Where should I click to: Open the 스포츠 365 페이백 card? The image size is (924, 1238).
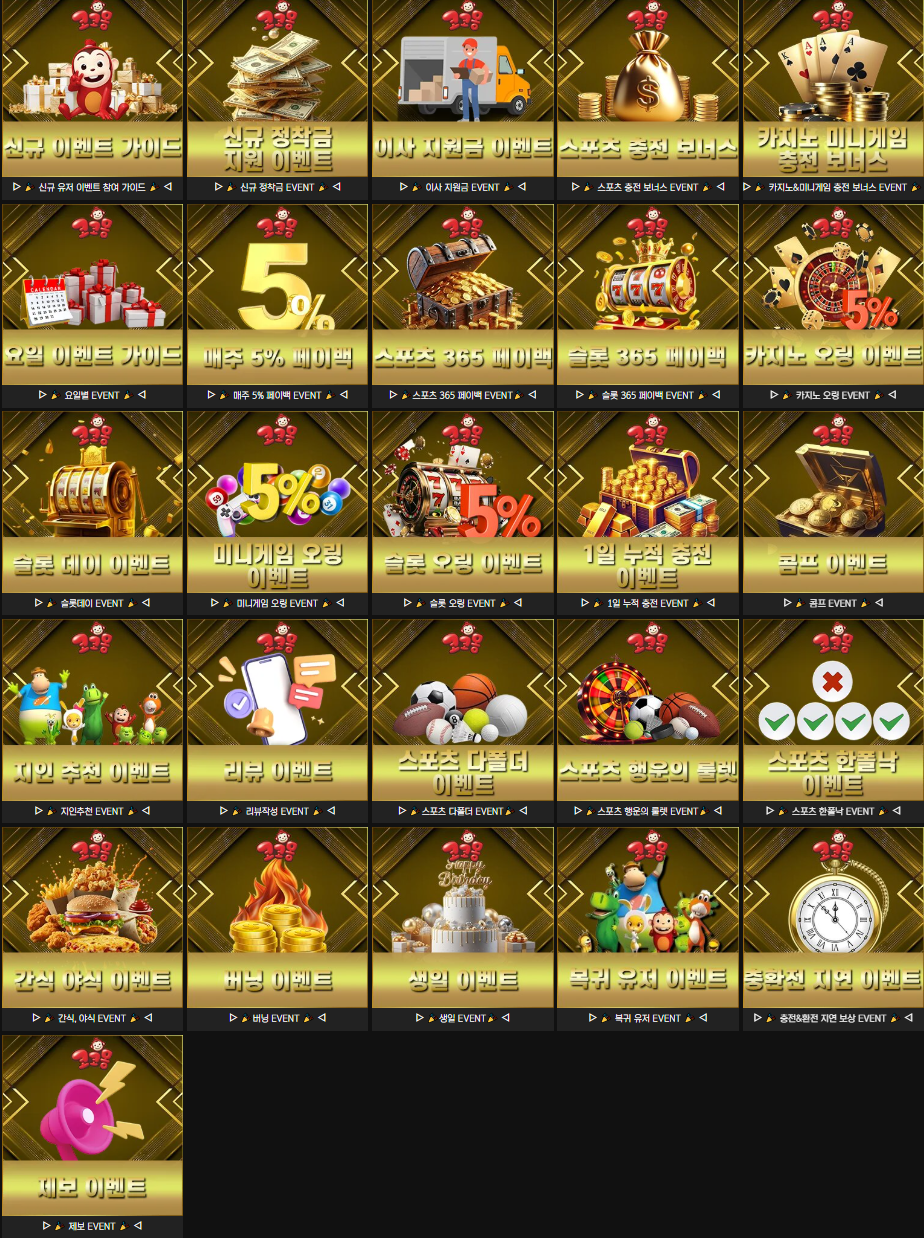pos(462,296)
